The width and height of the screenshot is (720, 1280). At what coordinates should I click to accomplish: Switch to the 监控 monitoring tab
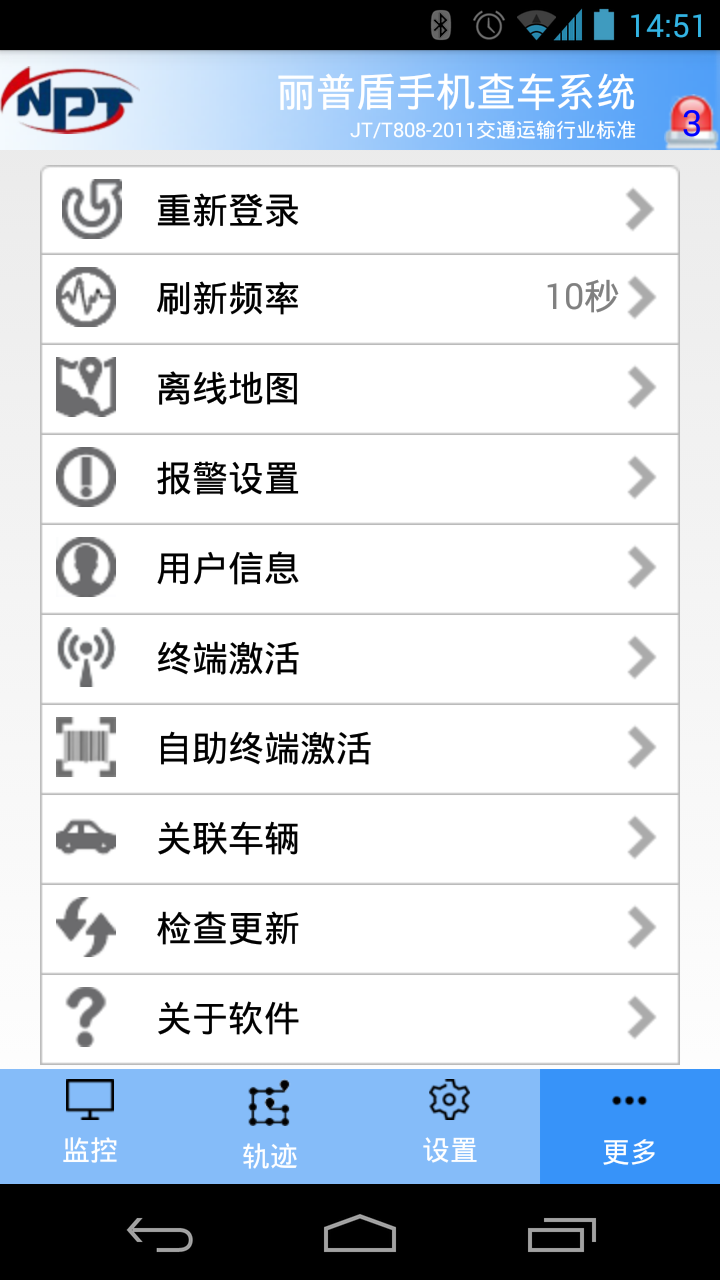tap(90, 1126)
